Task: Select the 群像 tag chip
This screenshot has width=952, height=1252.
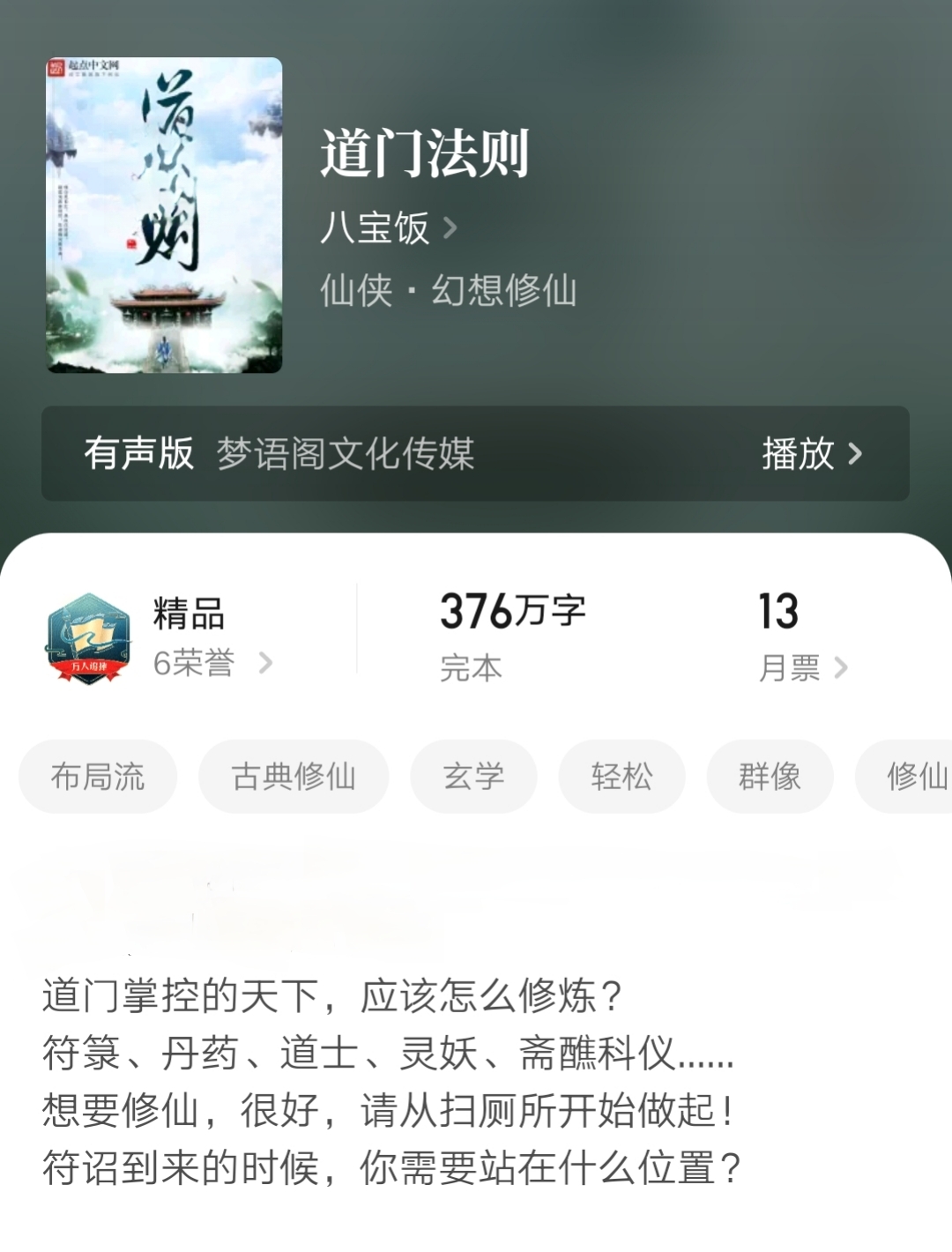Action: (770, 777)
